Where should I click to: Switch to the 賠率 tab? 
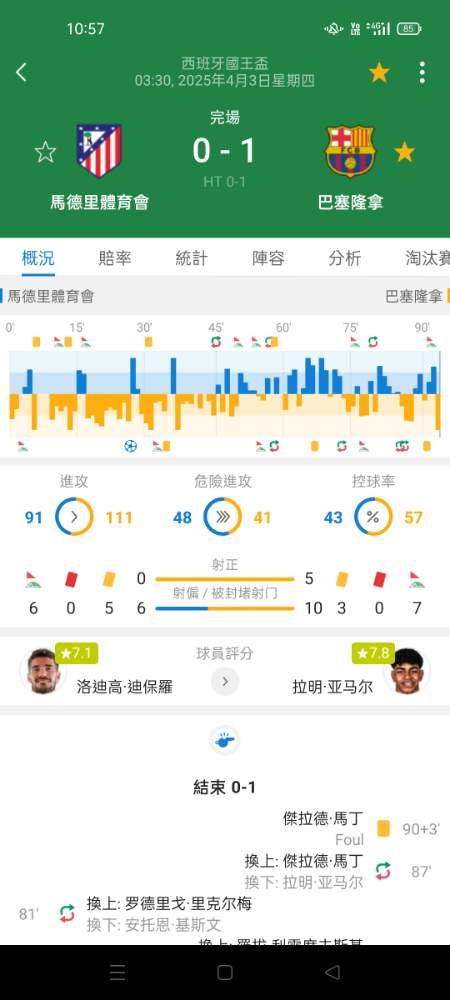(x=115, y=258)
